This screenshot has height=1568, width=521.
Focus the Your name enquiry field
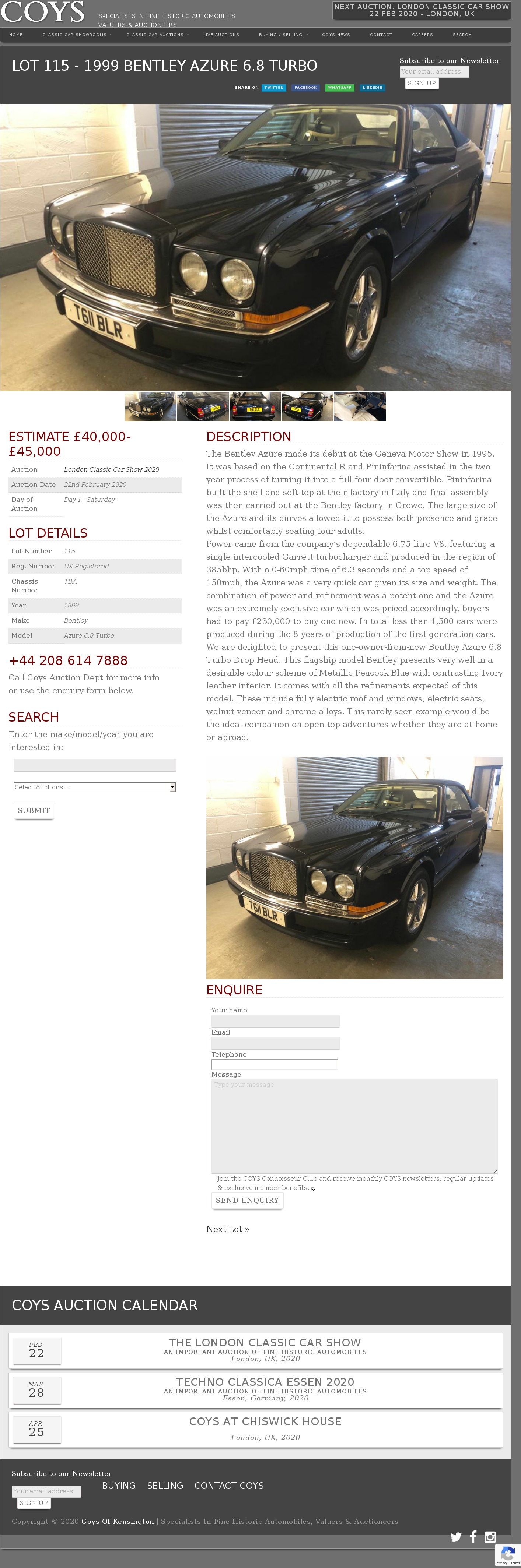point(275,1021)
